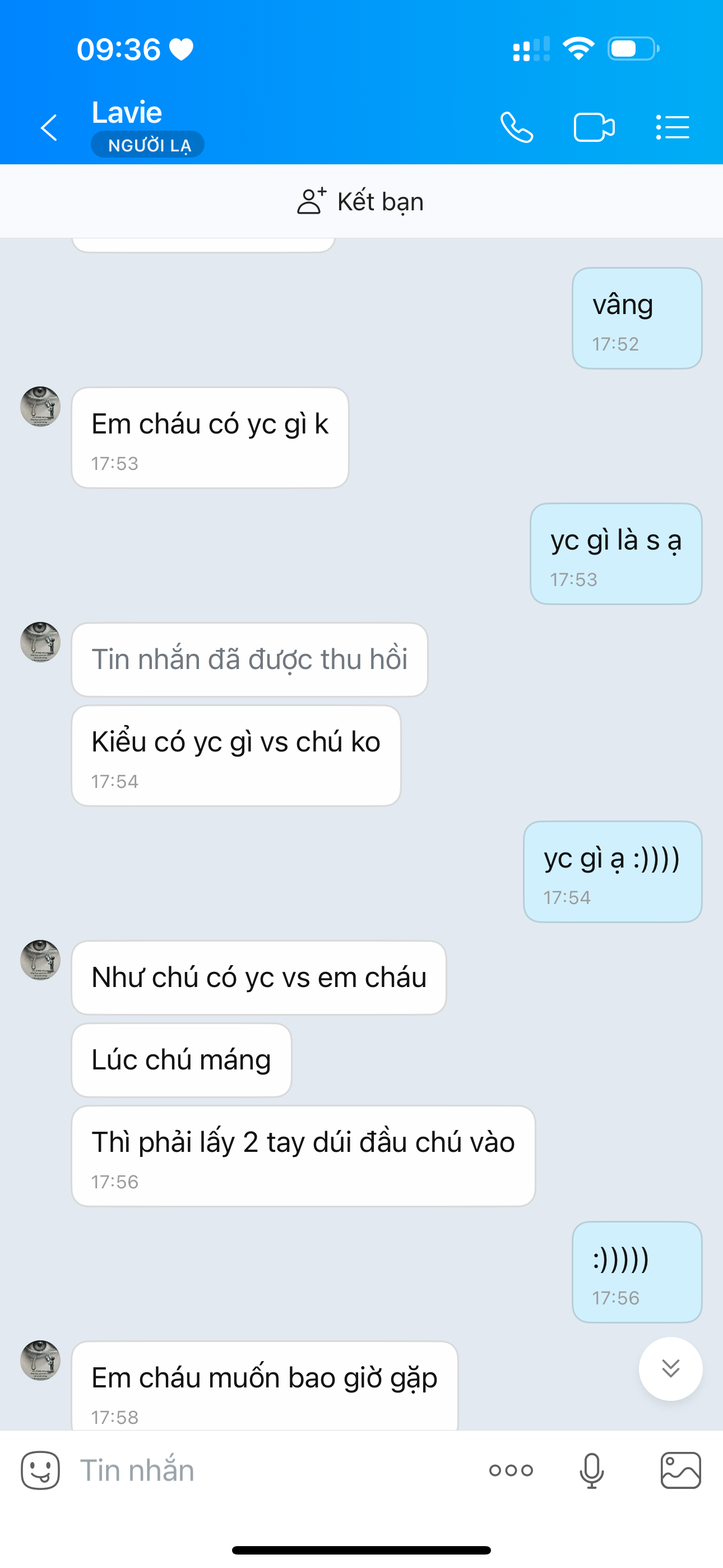The width and height of the screenshot is (723, 1568).
Task: View Lavie's avatar beside 'Em cháu có yc gì k'
Action: pos(41,407)
